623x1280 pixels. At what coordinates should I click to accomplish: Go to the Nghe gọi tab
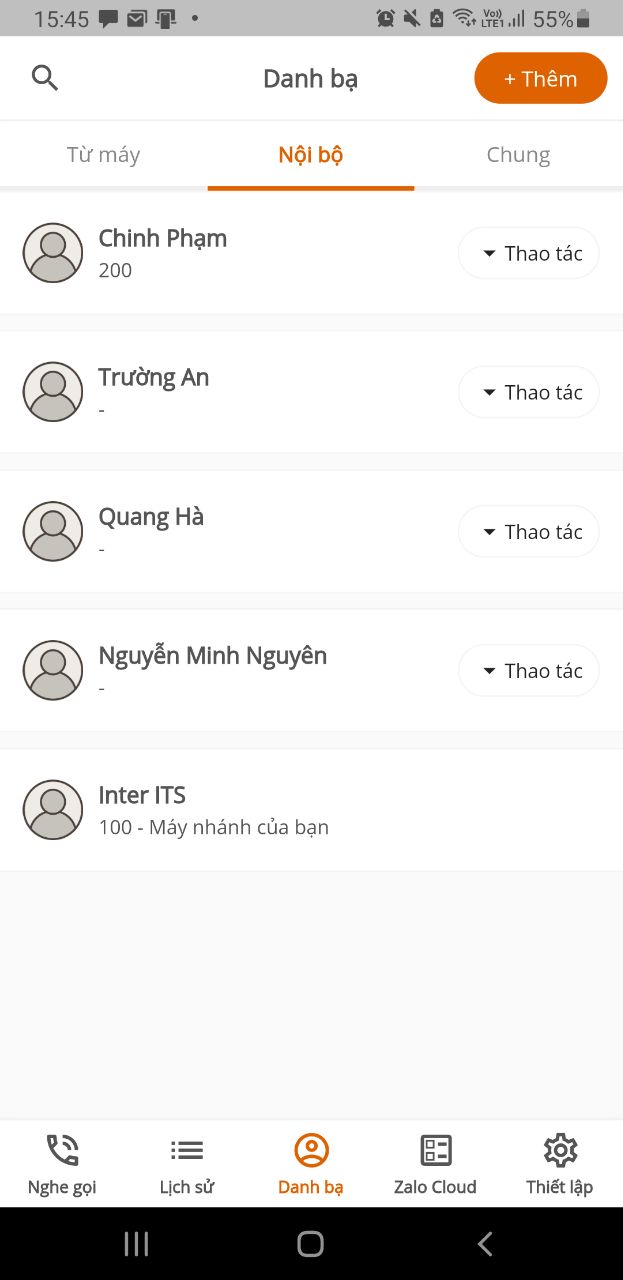[x=62, y=1164]
